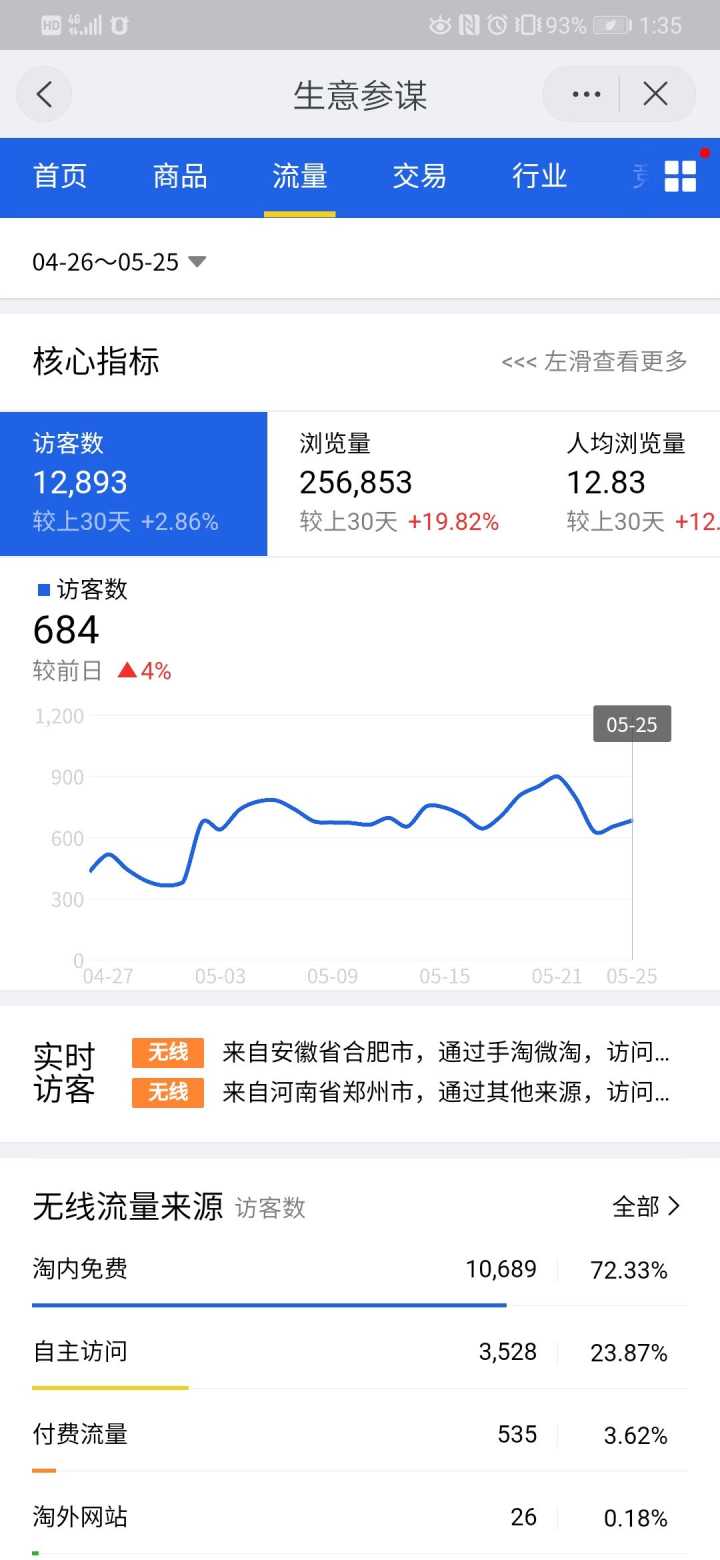This screenshot has width=720, height=1560.
Task: Select the 流量 tab
Action: pyautogui.click(x=300, y=176)
